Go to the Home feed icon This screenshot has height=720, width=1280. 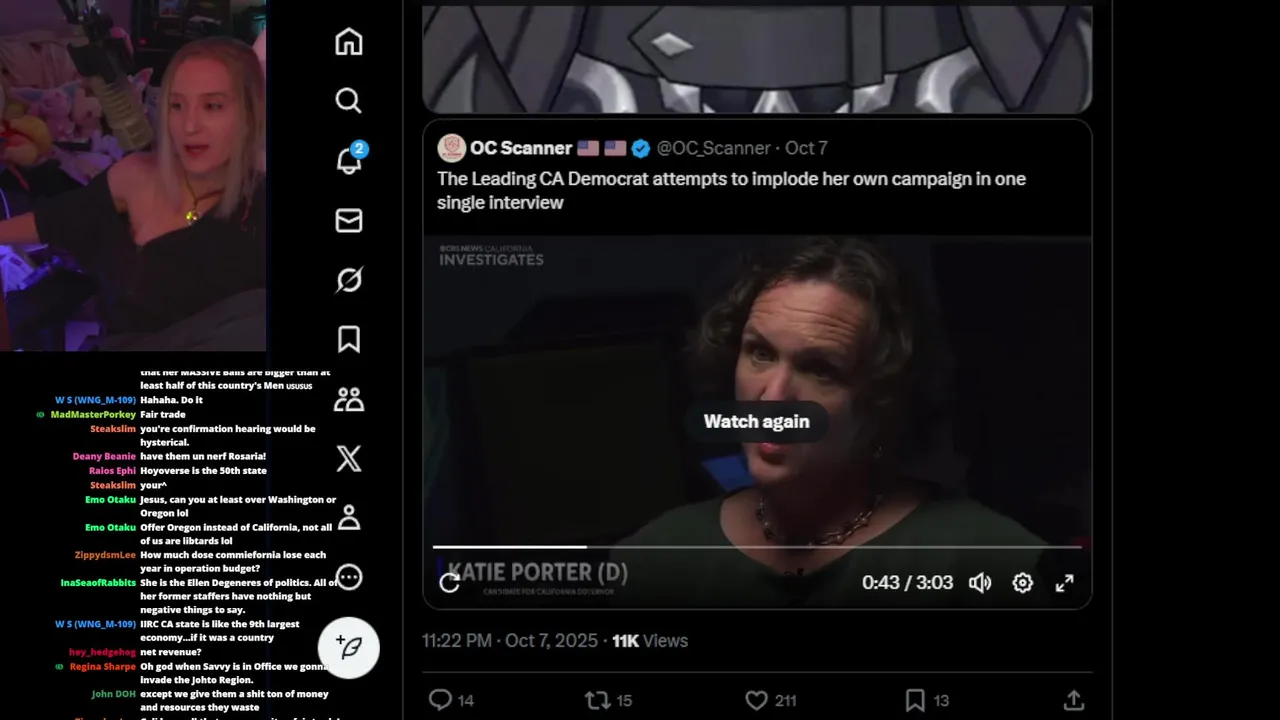click(348, 42)
